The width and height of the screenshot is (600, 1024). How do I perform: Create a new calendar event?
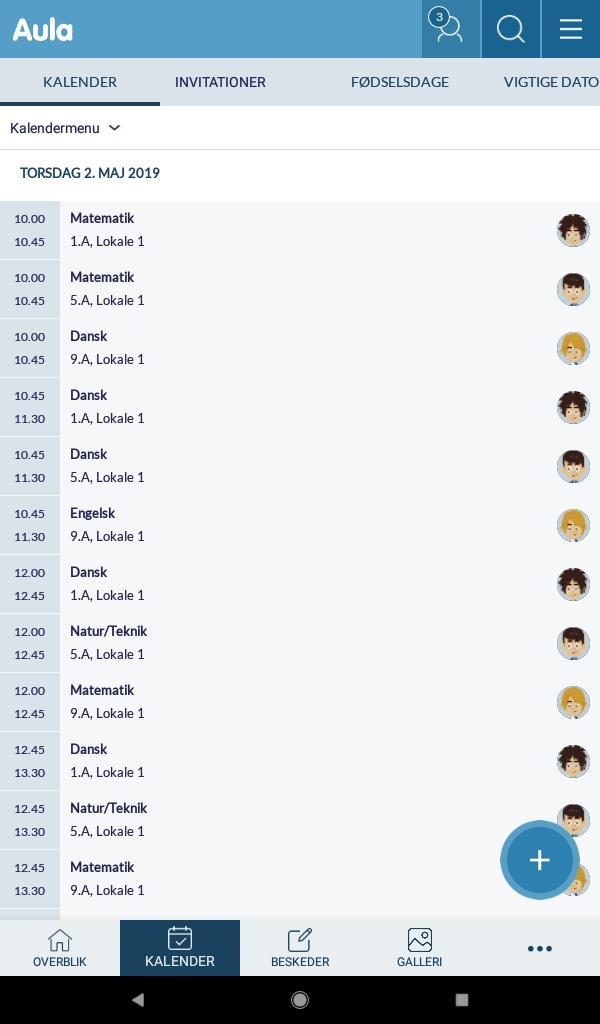pyautogui.click(x=539, y=860)
